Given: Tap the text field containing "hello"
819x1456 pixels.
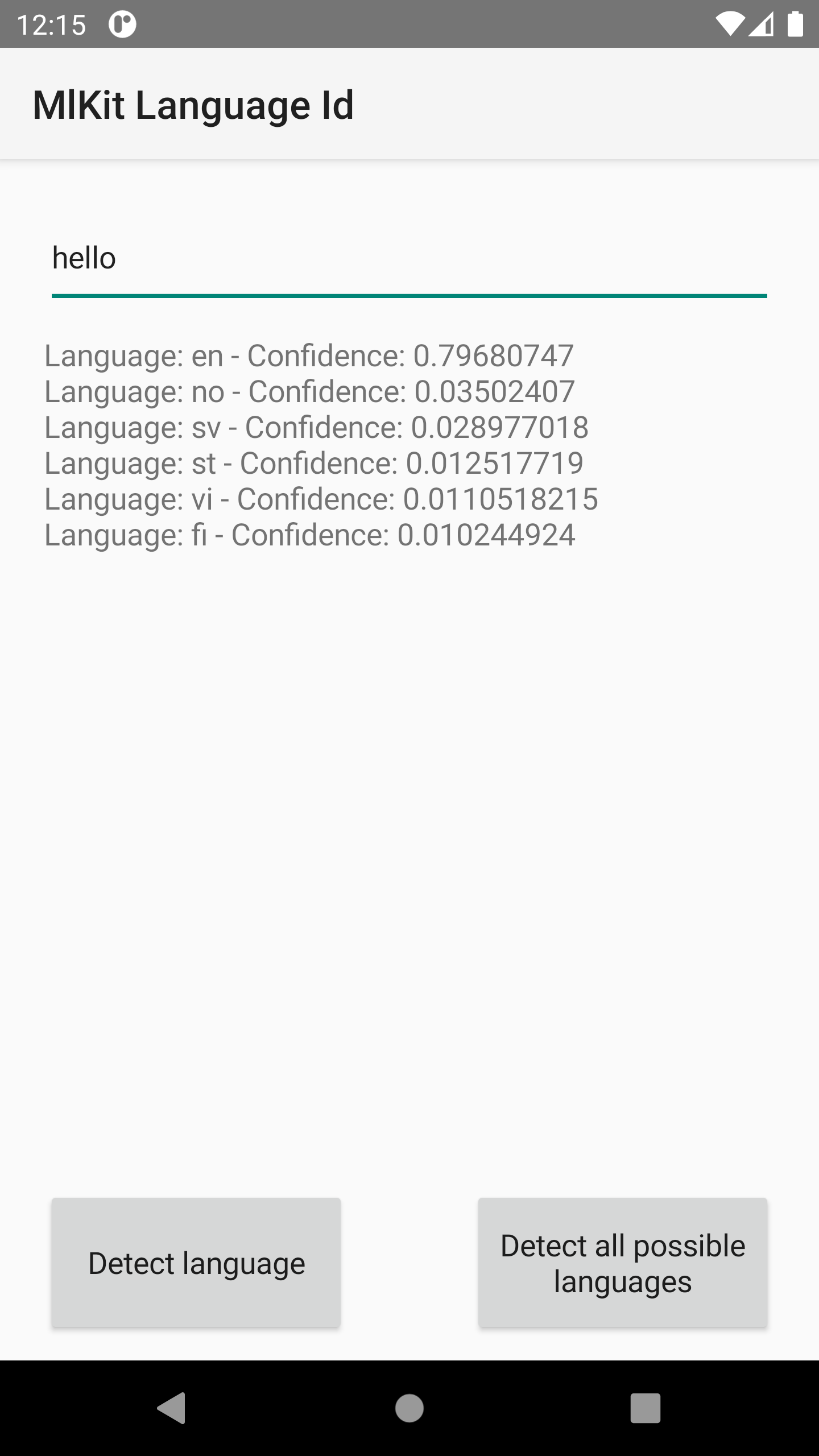Looking at the screenshot, I should (409, 259).
